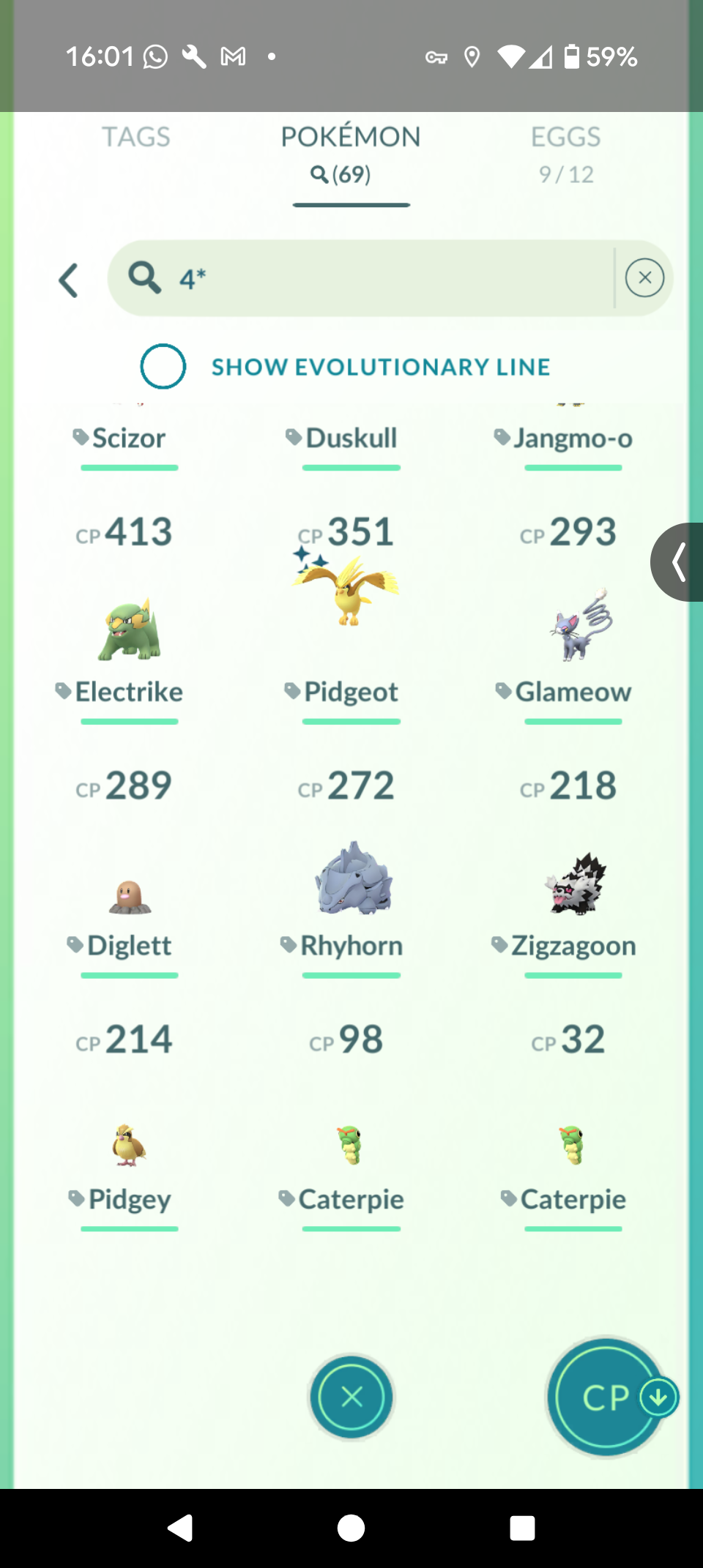Change the CP sort order
The height and width of the screenshot is (1568, 703).
click(608, 1397)
